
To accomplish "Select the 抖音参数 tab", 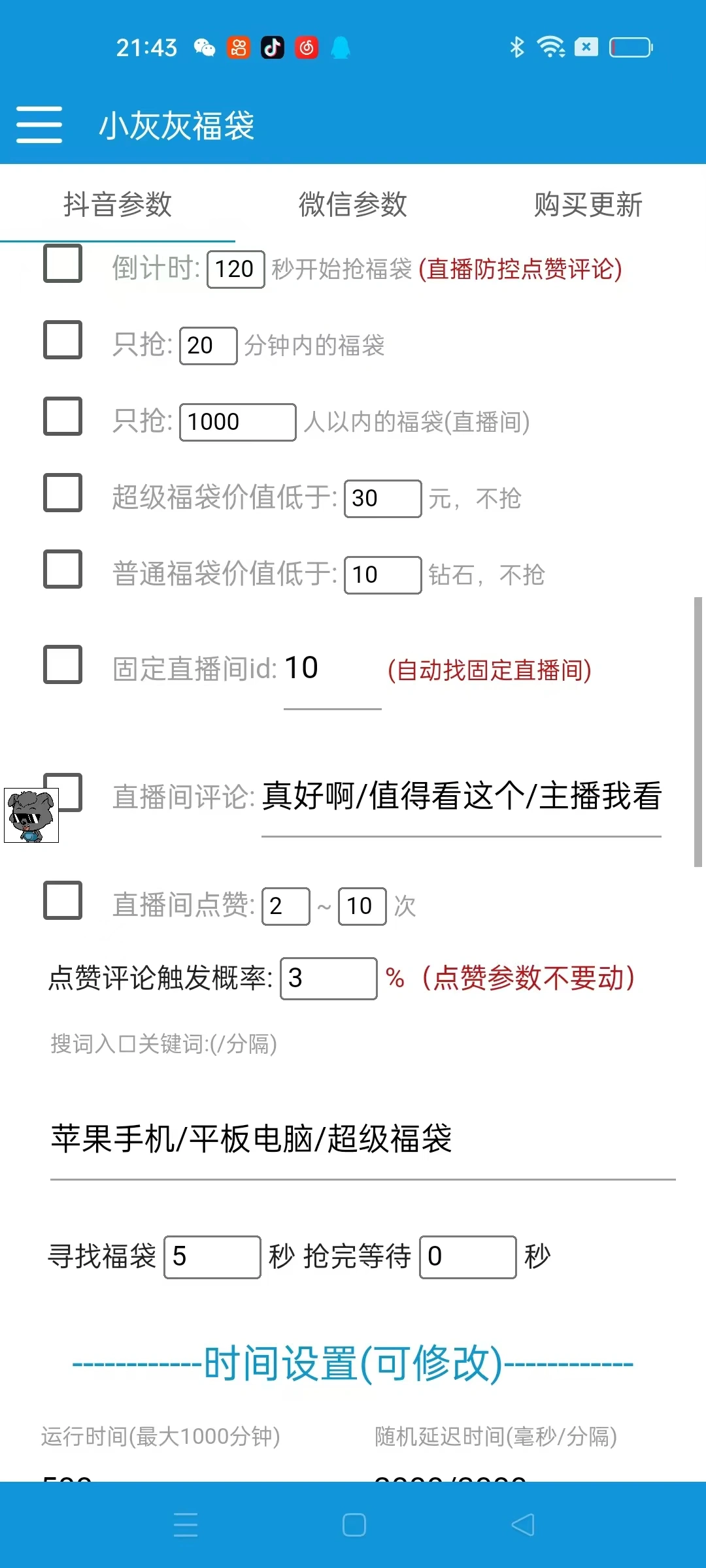I will click(x=119, y=204).
